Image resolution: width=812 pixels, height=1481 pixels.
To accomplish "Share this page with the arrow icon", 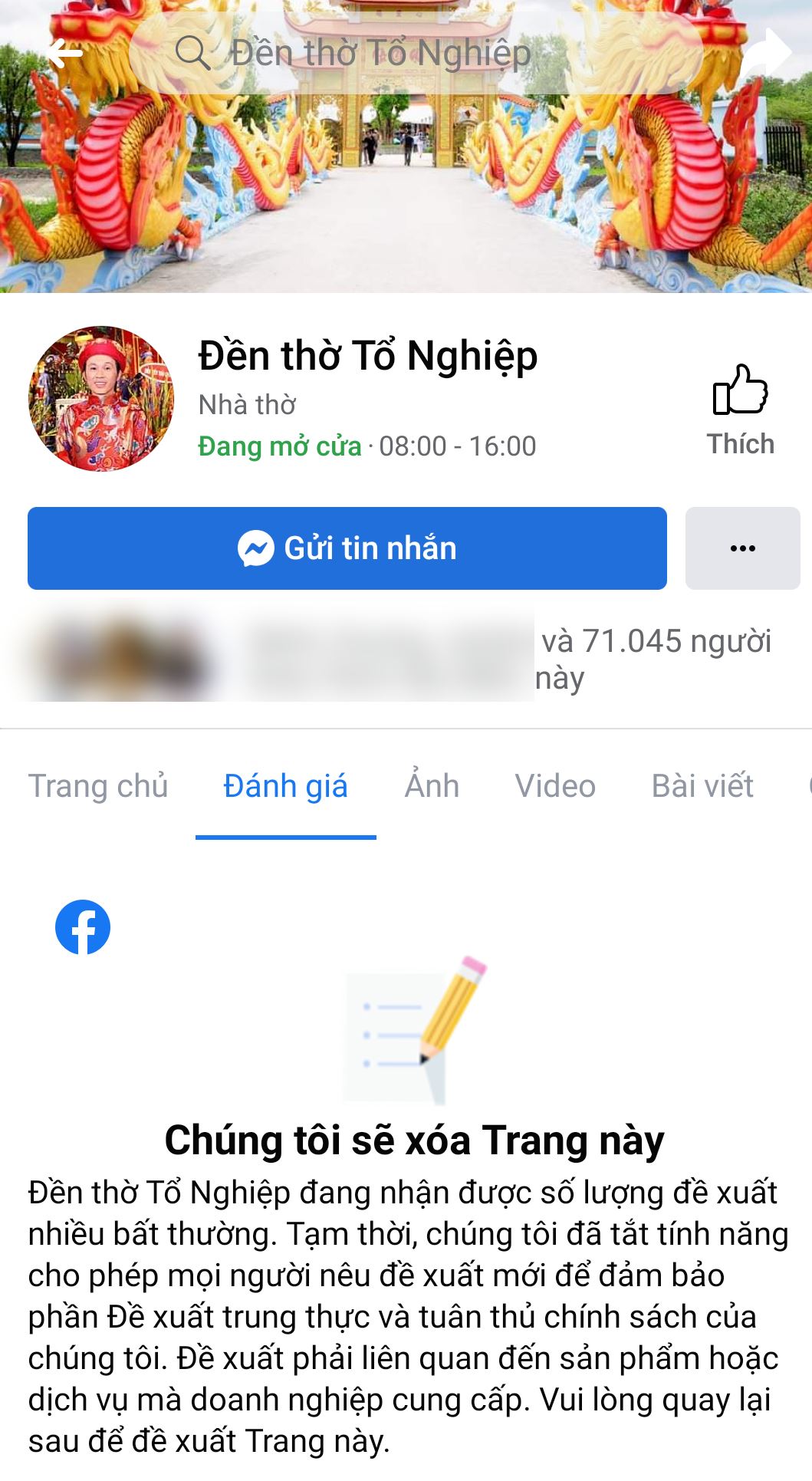I will [766, 53].
